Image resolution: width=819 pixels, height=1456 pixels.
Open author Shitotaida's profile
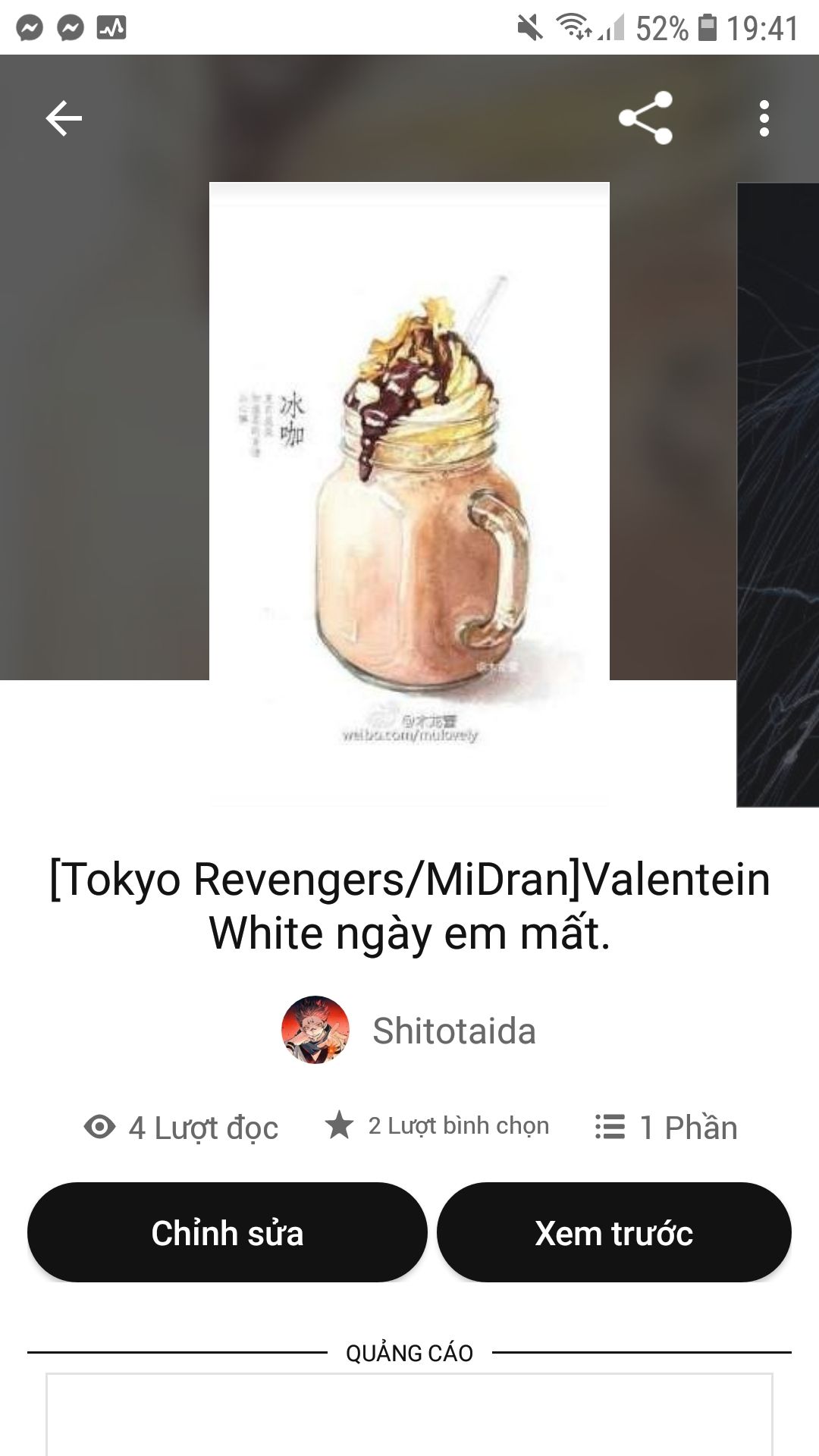point(409,1031)
